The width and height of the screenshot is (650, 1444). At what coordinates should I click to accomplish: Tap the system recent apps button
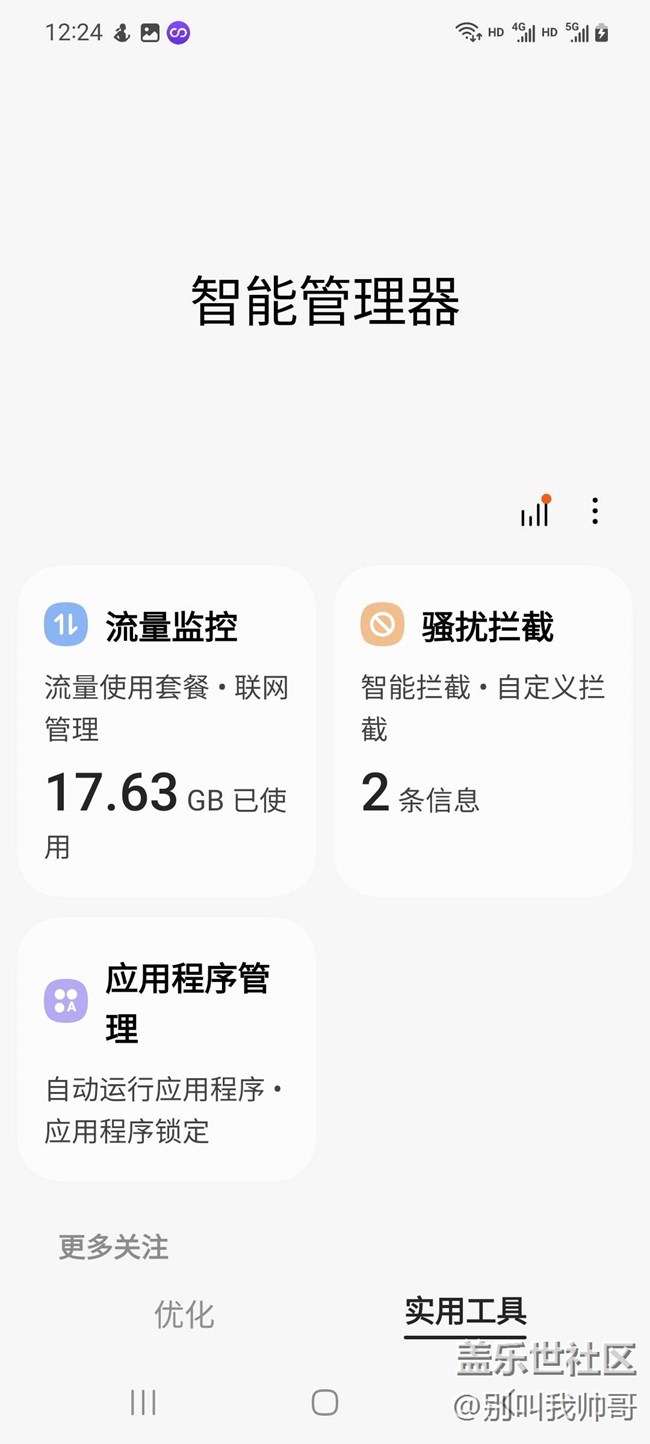(x=143, y=1402)
